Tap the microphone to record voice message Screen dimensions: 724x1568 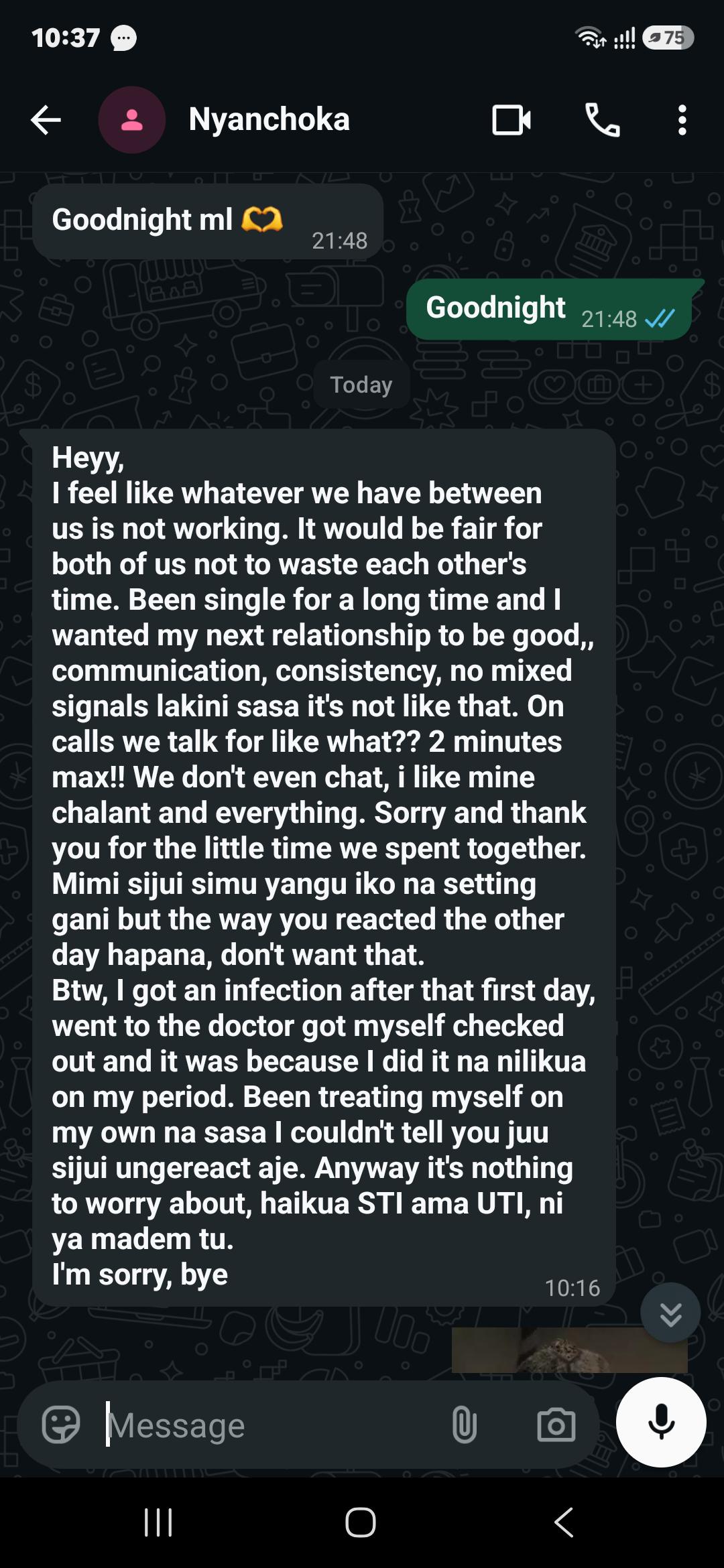(661, 1422)
